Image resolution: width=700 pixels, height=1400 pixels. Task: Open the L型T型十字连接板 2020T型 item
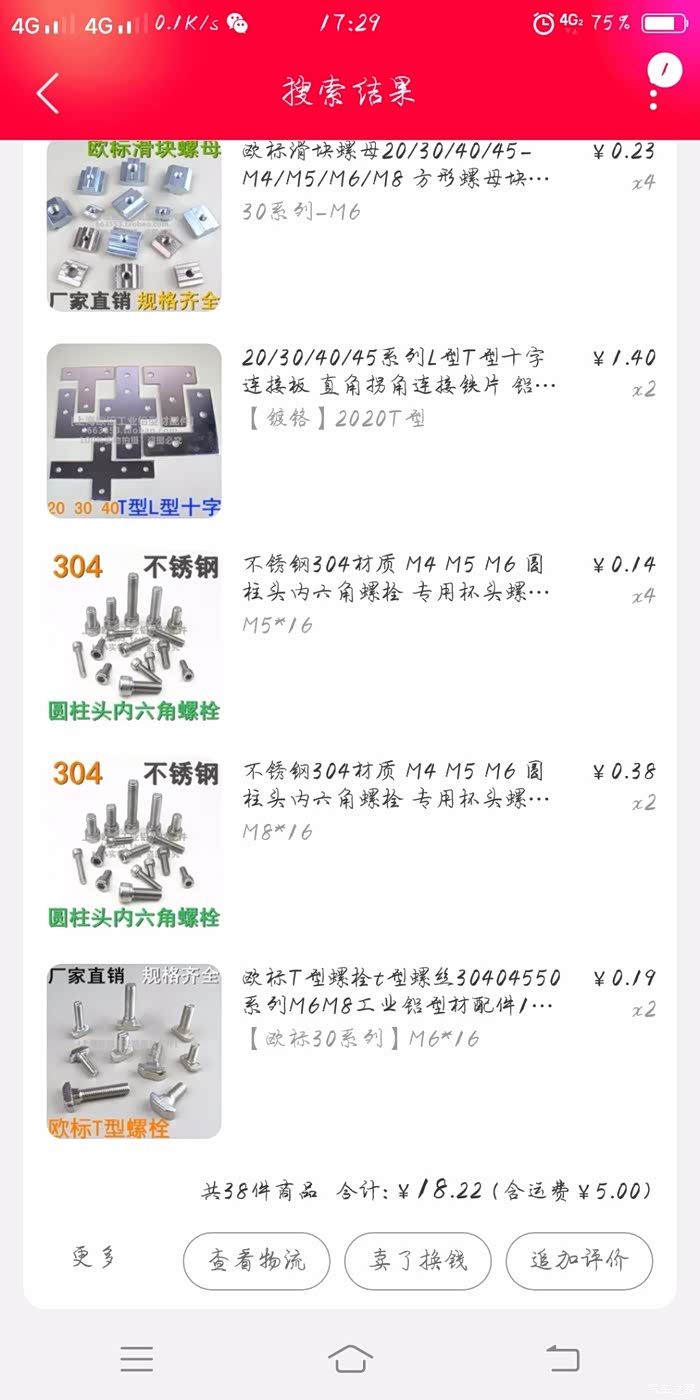click(x=350, y=431)
